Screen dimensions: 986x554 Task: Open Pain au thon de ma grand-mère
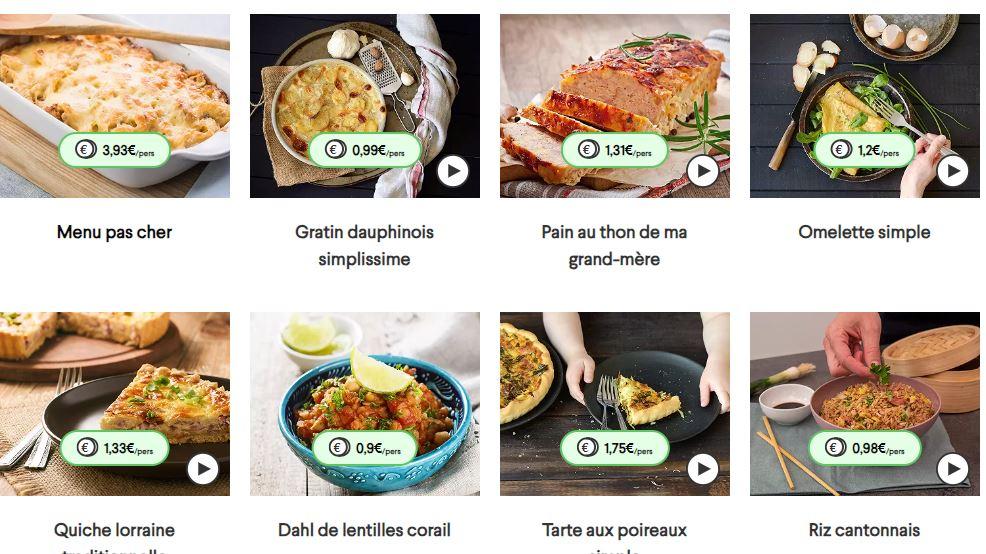[x=614, y=245]
